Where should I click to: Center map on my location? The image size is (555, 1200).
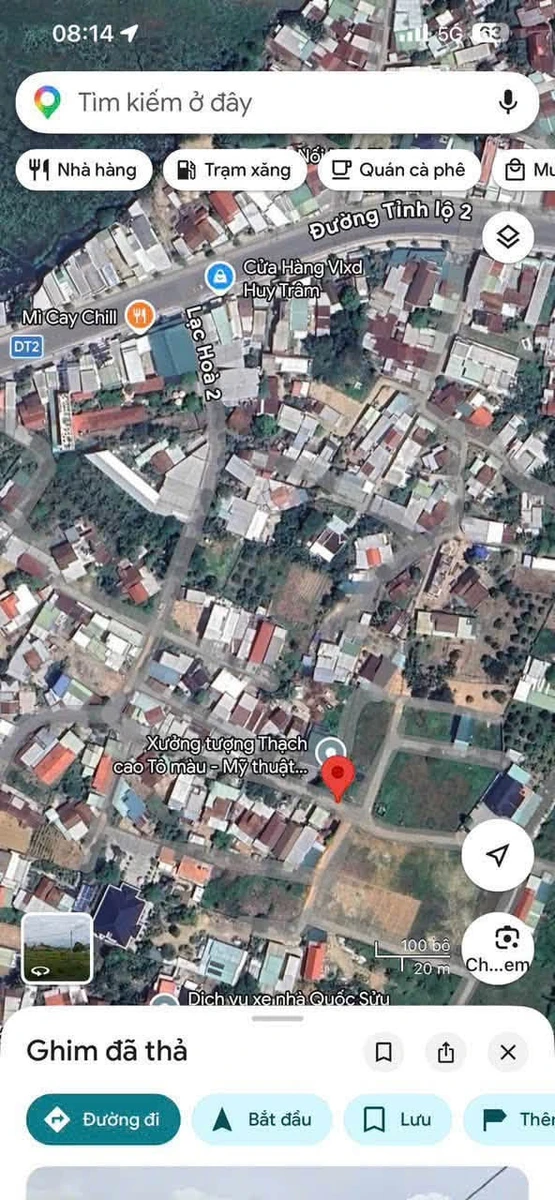click(x=497, y=854)
